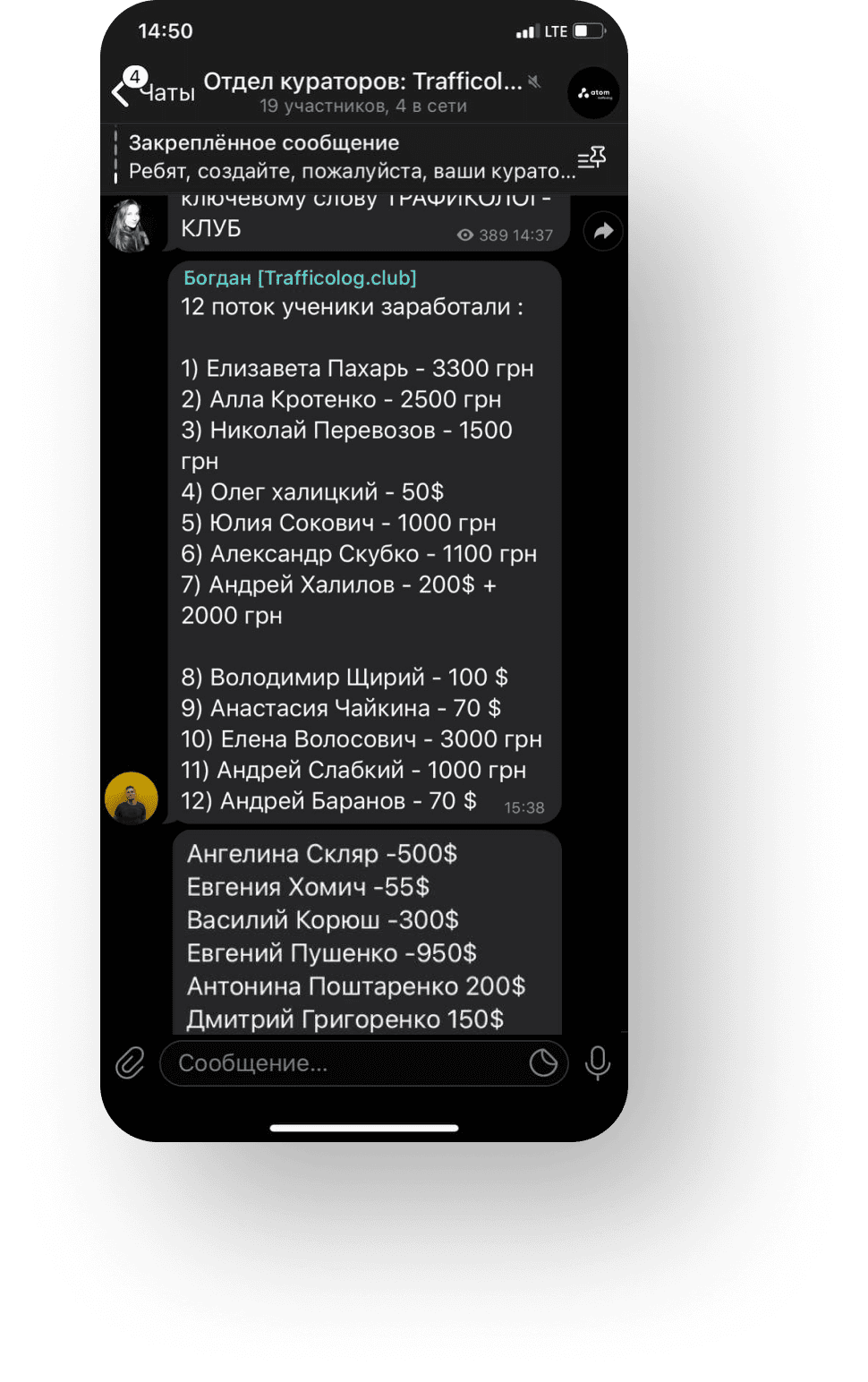Show the list of pinned messages

click(591, 158)
